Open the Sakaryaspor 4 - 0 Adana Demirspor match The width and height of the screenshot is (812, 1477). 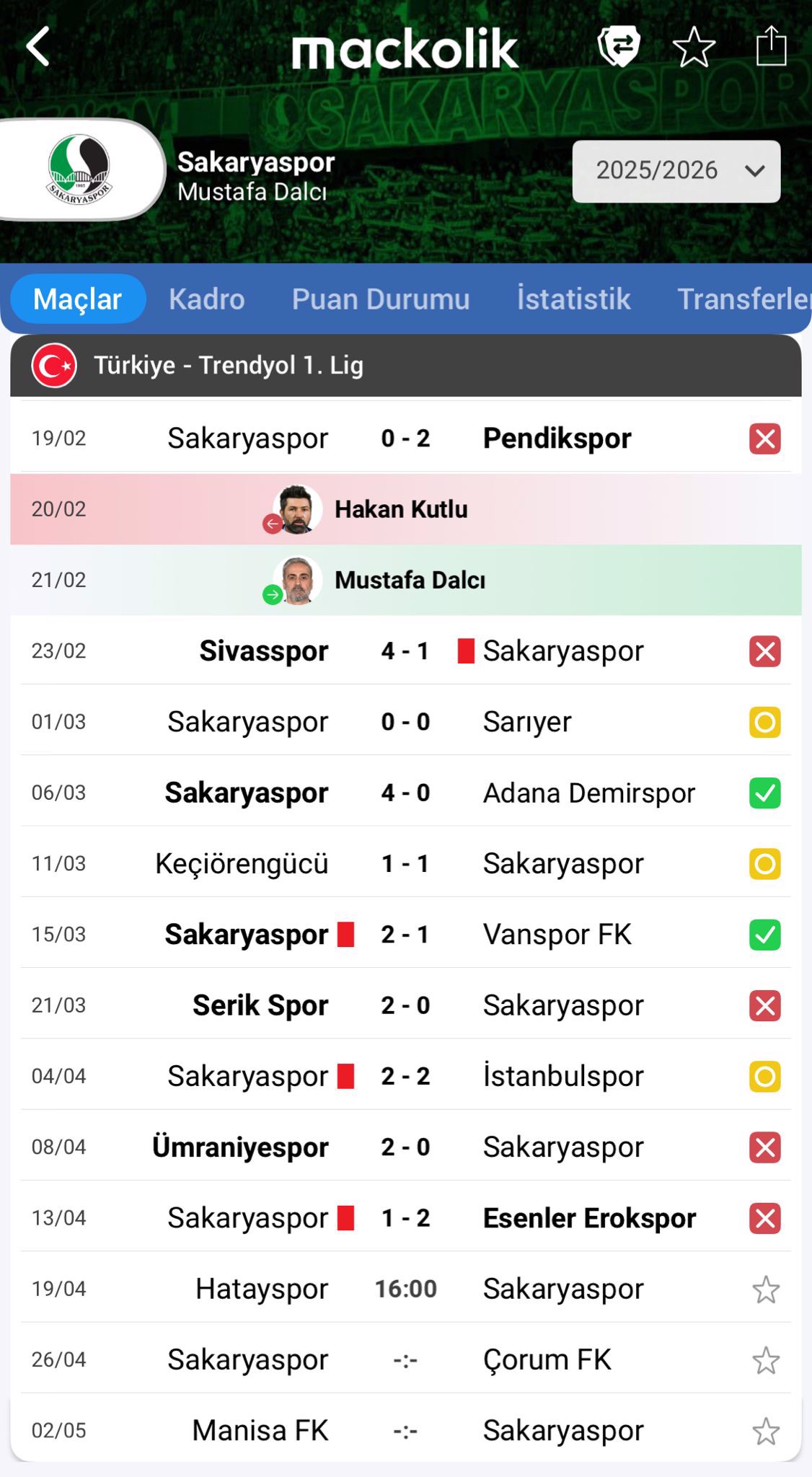pos(405,793)
